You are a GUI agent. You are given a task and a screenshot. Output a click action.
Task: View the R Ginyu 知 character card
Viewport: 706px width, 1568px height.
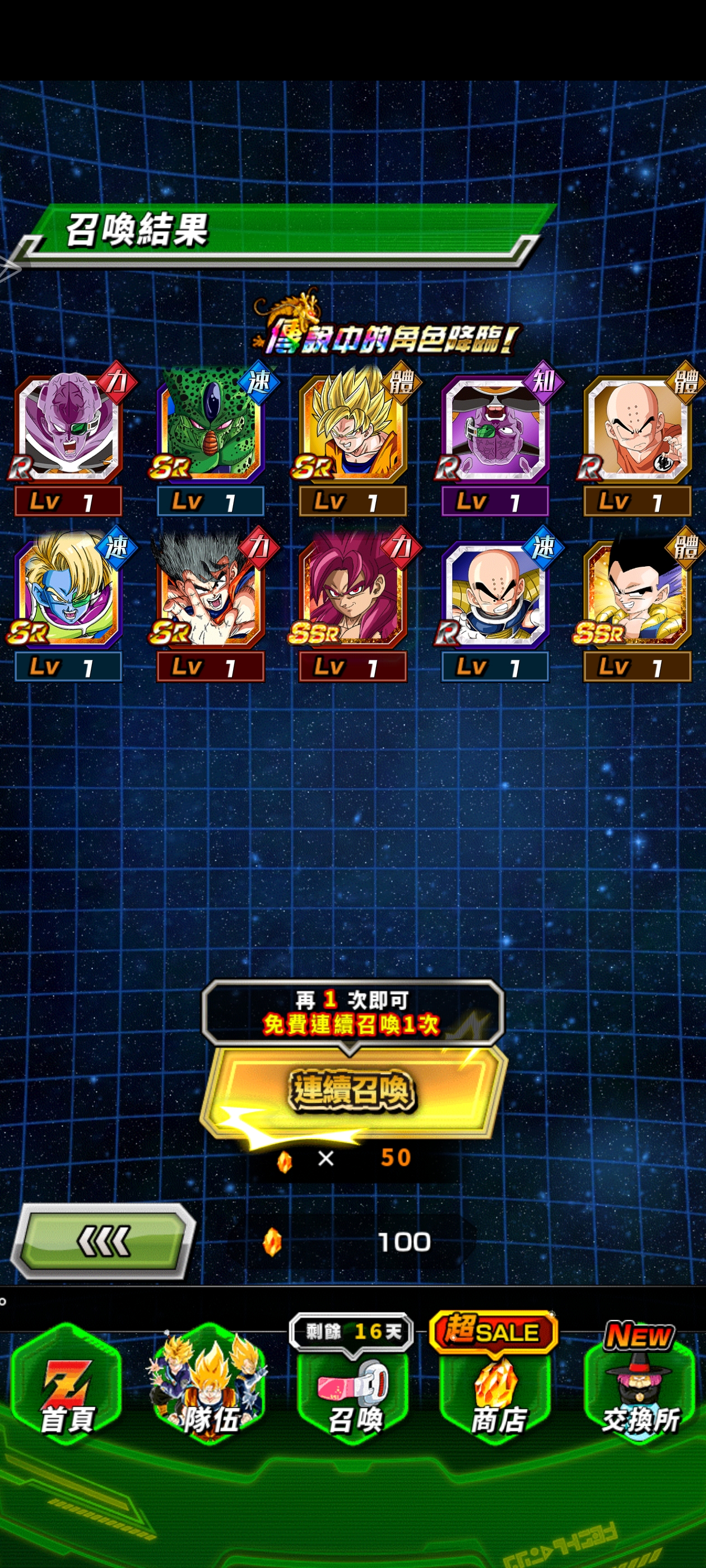(x=495, y=427)
